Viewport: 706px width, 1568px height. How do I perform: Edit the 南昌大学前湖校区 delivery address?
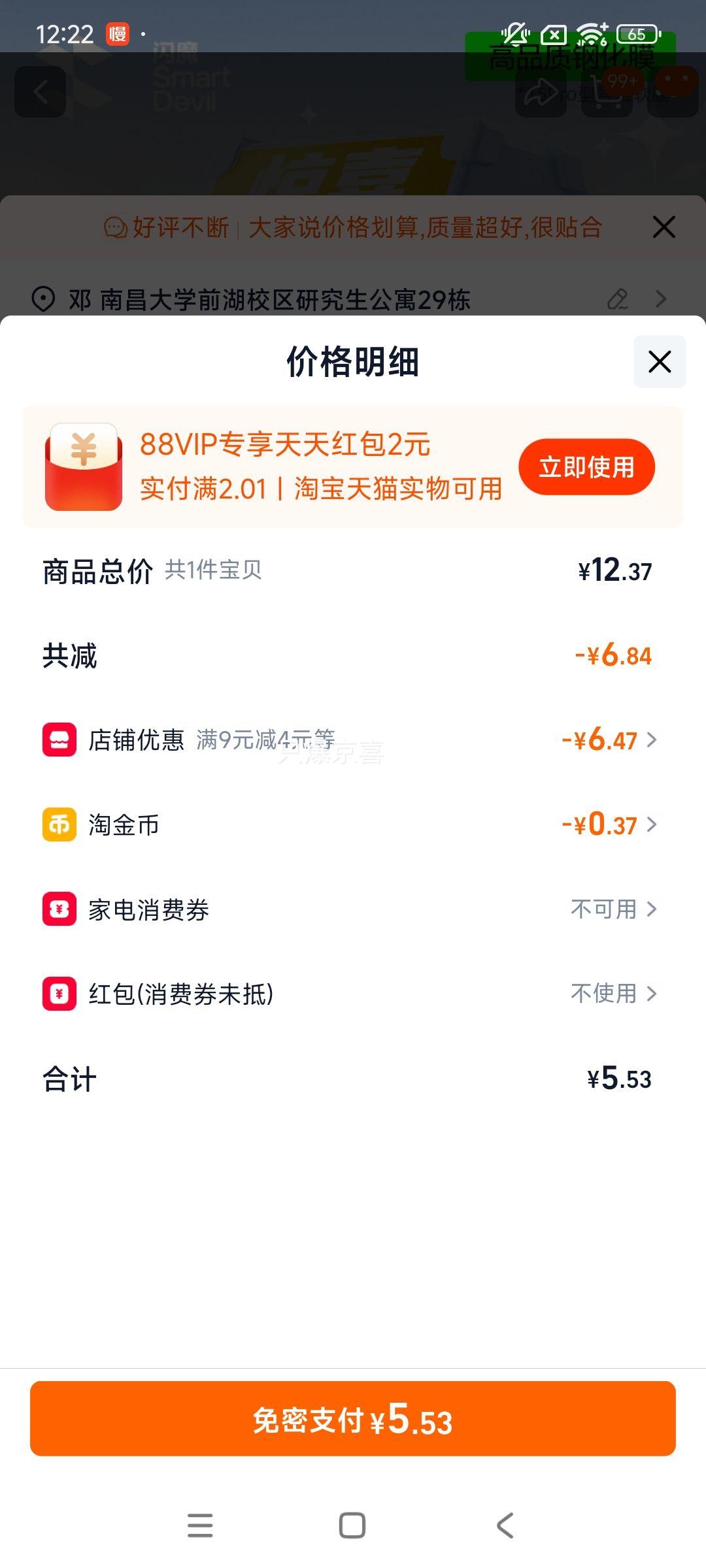point(618,299)
